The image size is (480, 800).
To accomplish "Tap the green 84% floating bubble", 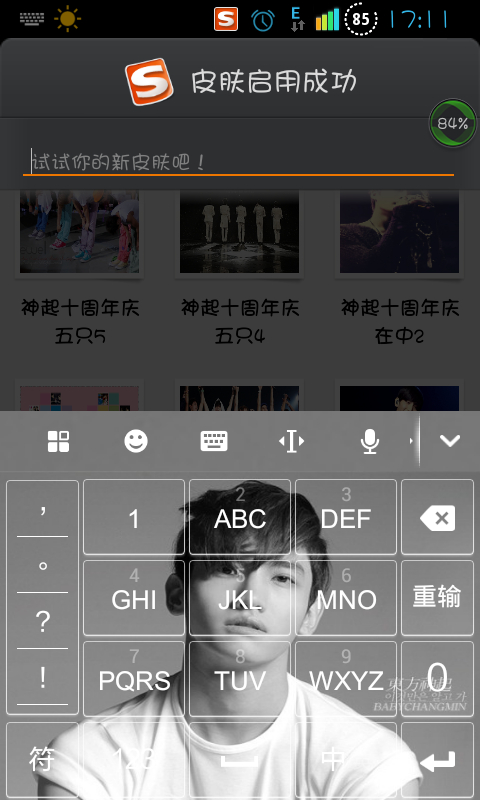I will (453, 123).
